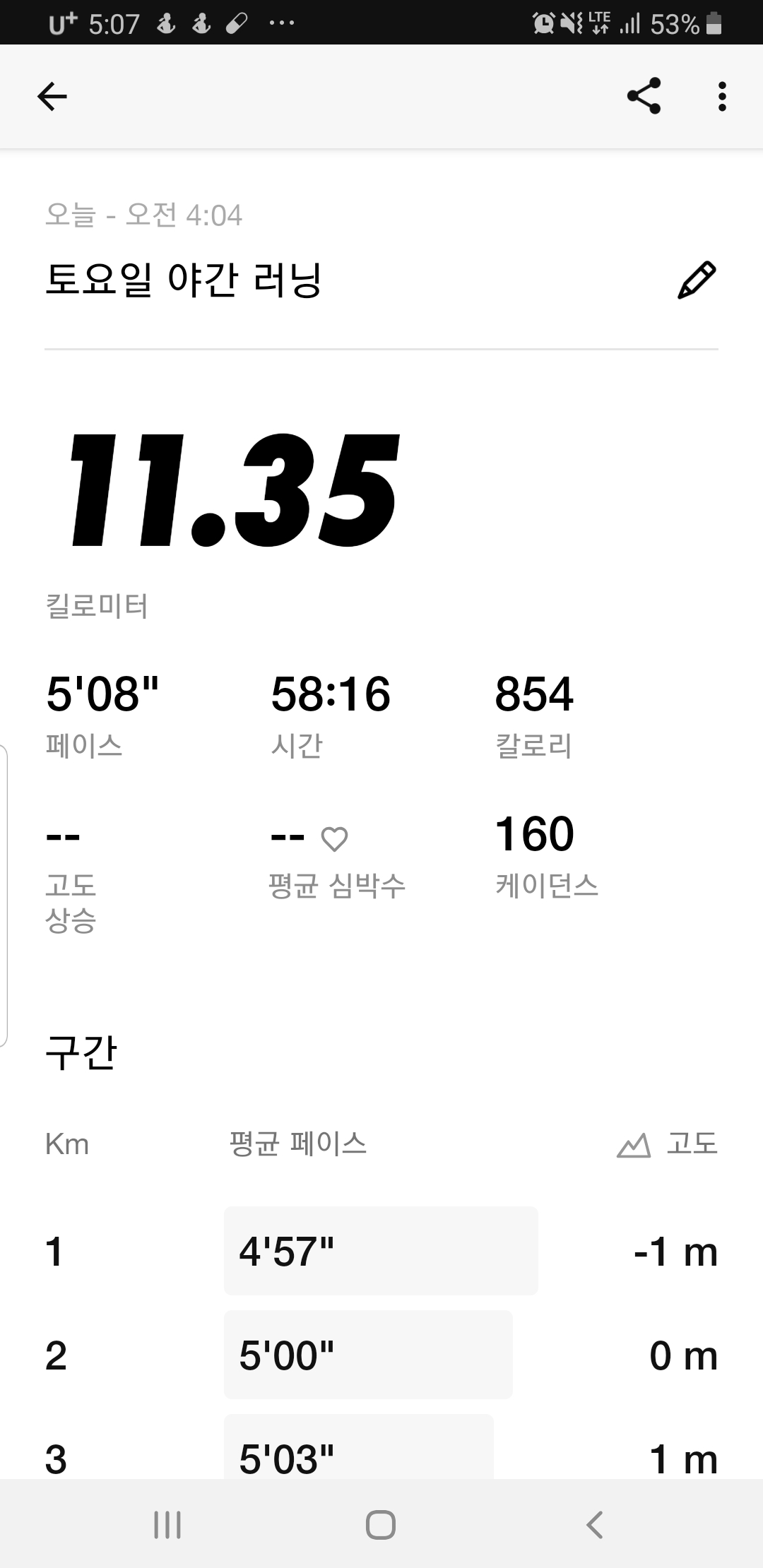Edit the run title with the pencil icon
Viewport: 763px width, 1568px height.
(697, 280)
